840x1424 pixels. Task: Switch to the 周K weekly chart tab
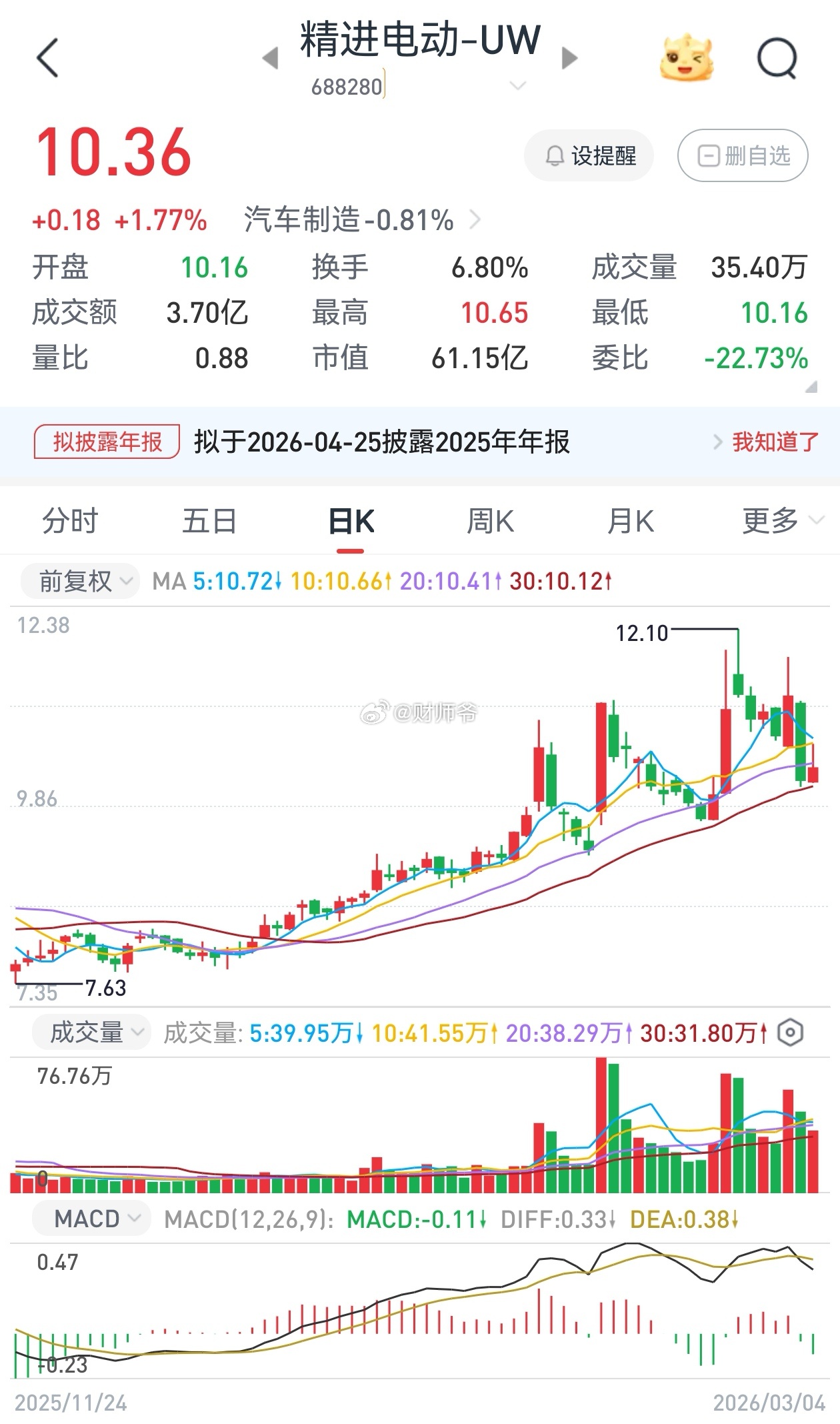491,522
